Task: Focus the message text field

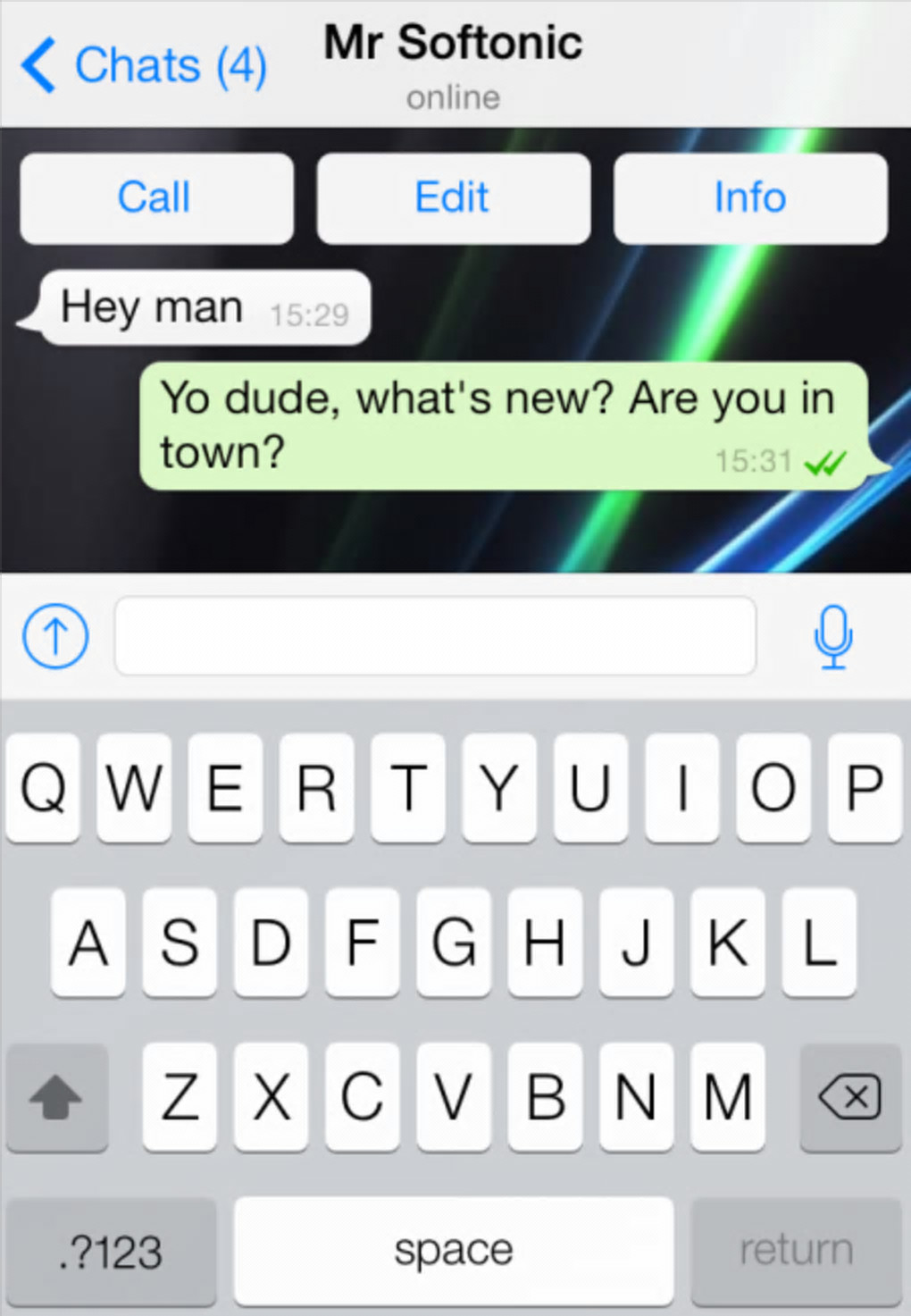Action: tap(435, 636)
